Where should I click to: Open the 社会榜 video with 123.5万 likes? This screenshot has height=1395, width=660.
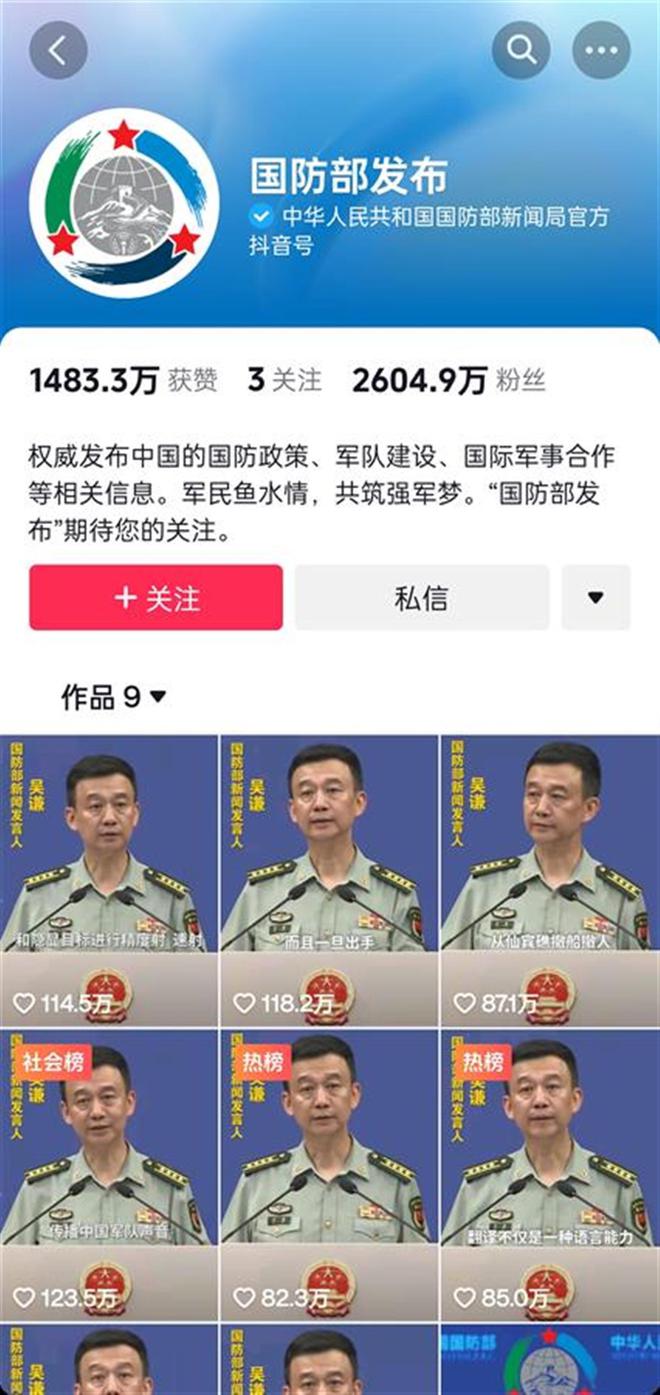(108, 1175)
